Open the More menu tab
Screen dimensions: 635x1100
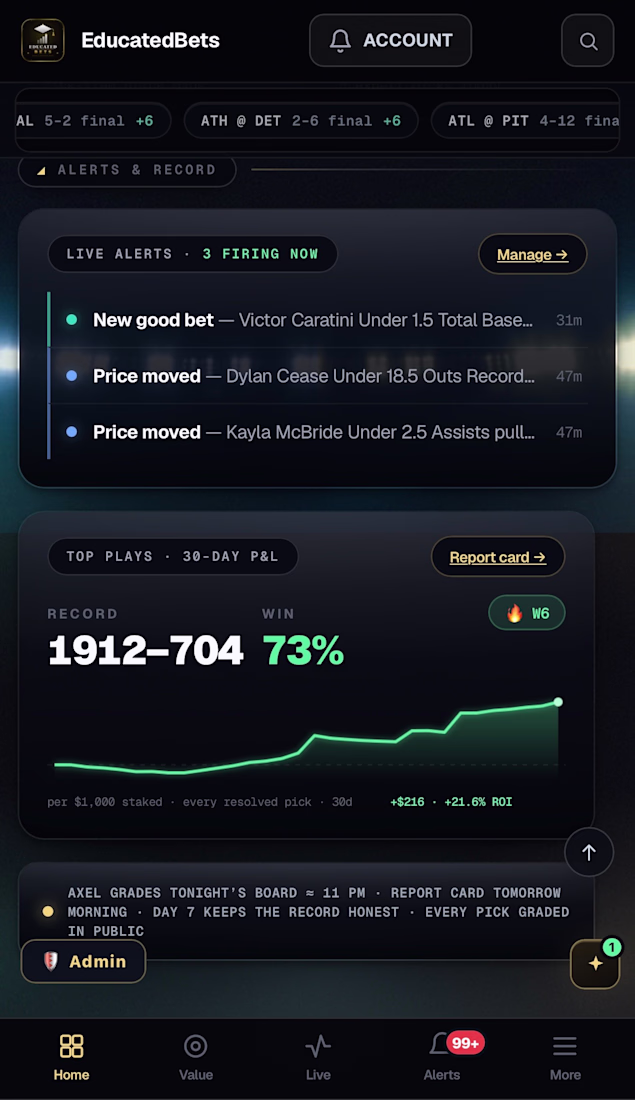click(x=565, y=1058)
